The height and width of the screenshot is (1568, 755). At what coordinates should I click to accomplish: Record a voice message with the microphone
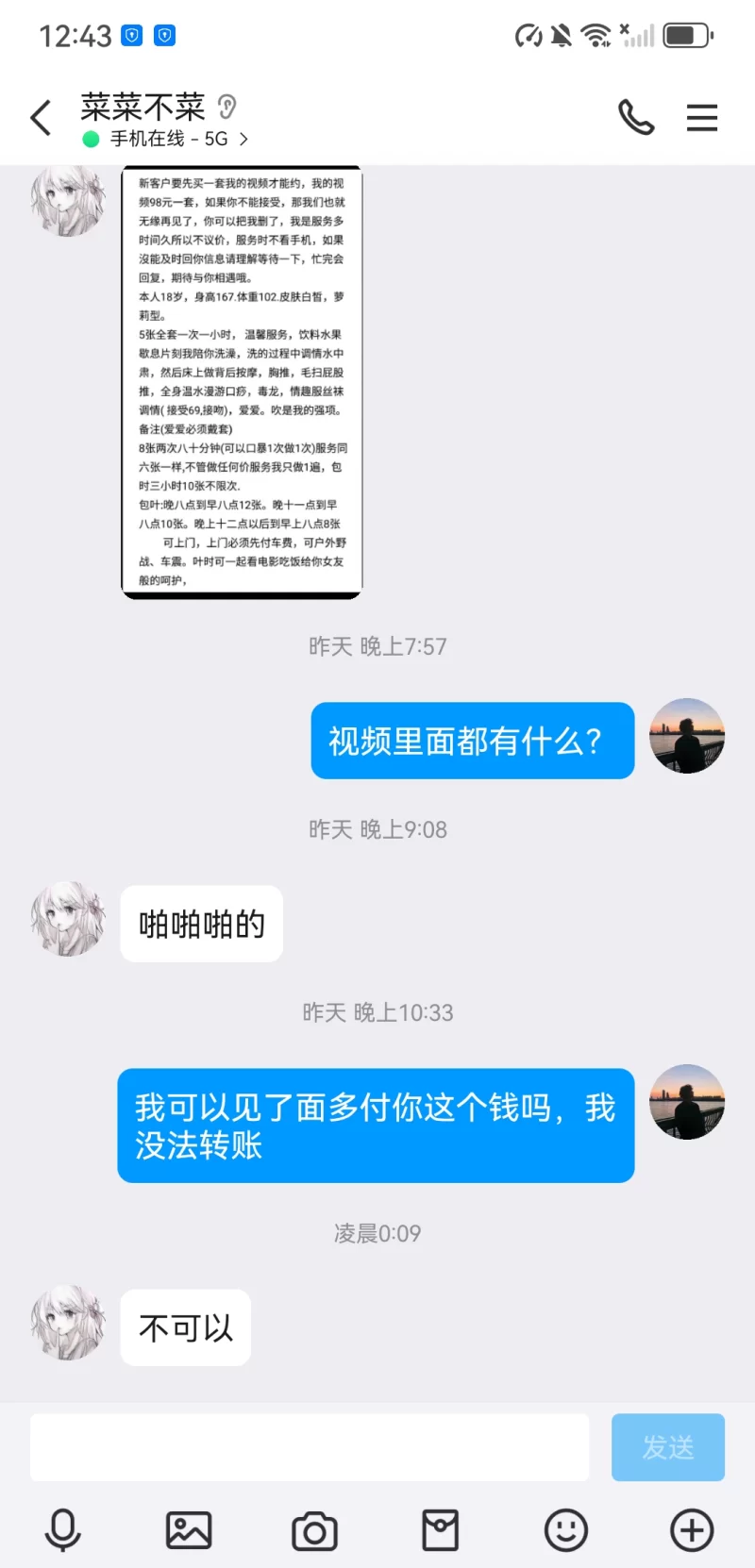click(63, 1529)
